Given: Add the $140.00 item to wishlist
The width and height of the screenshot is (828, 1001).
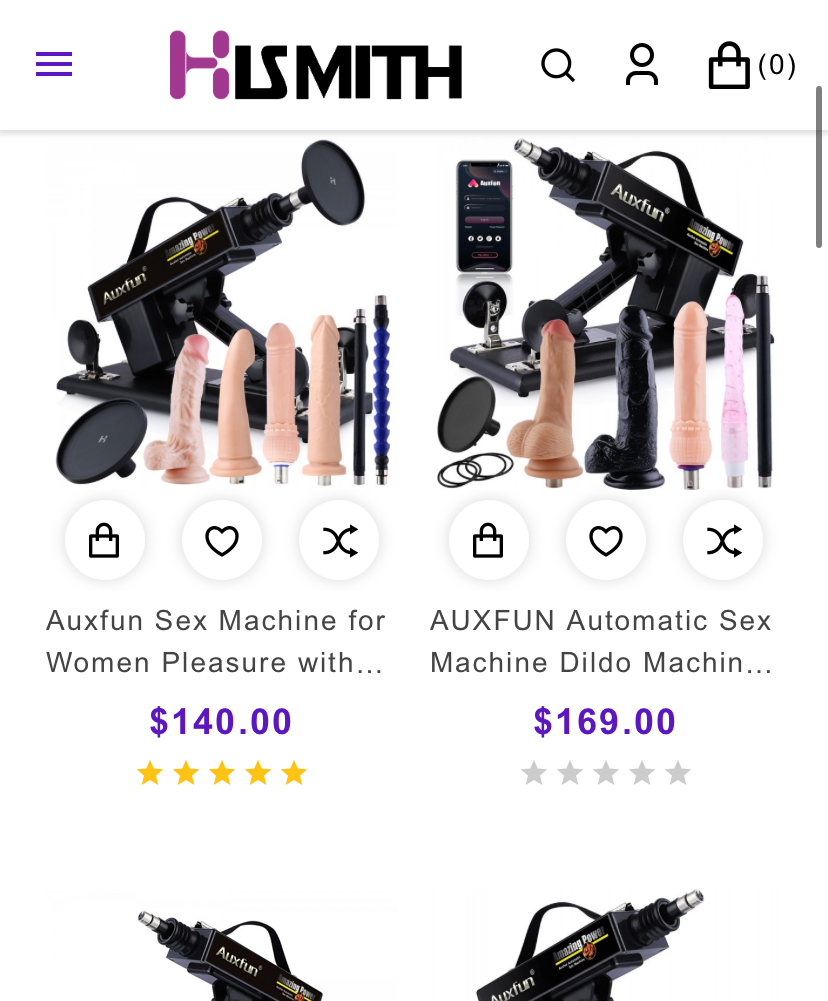Looking at the screenshot, I should click(222, 541).
